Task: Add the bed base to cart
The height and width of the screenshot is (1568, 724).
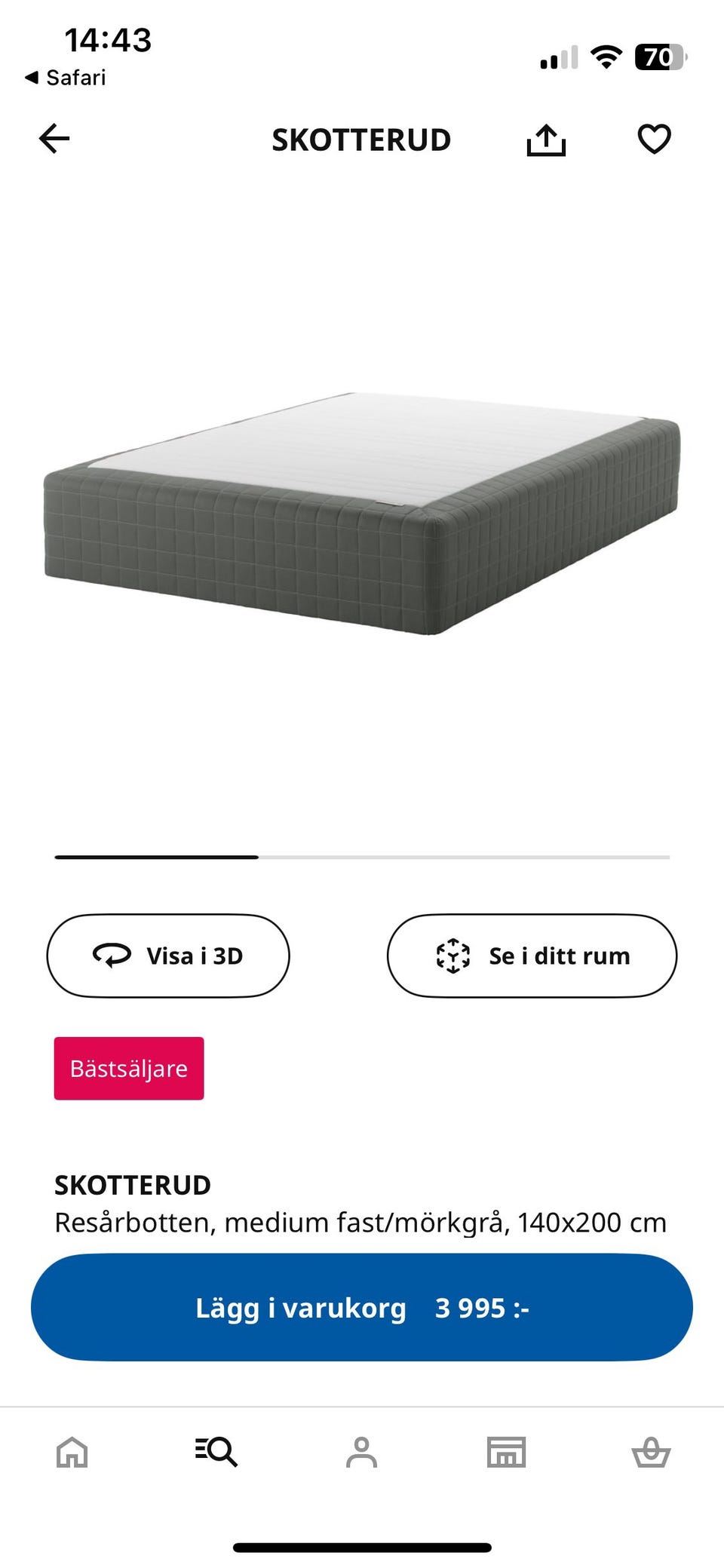Action: coord(362,1308)
